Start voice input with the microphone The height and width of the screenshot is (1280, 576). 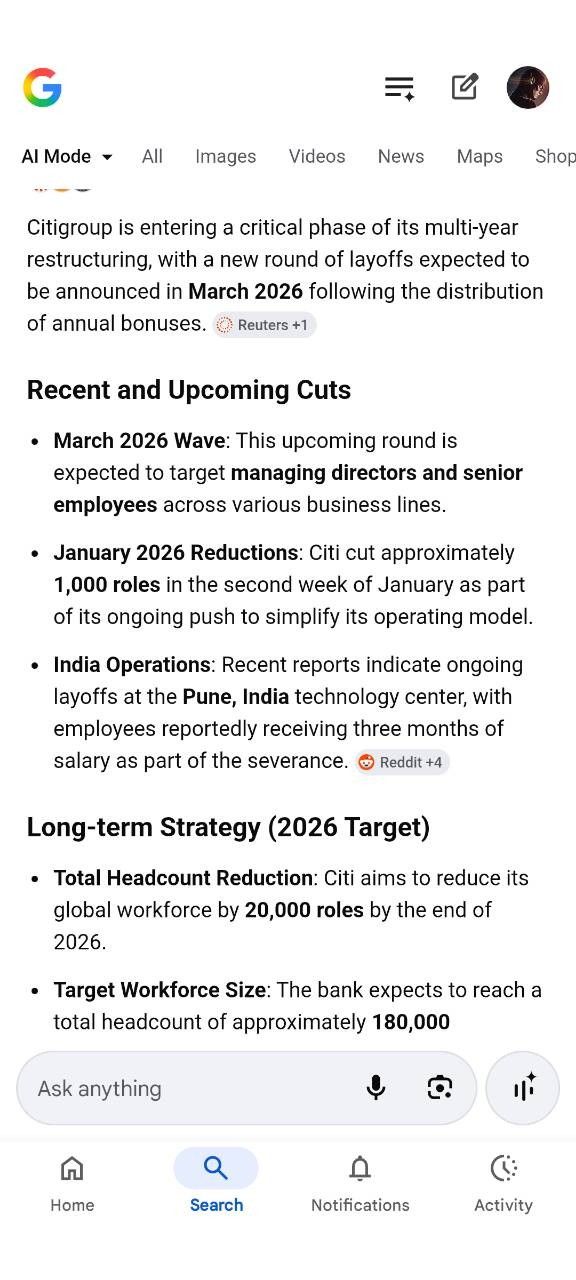pyautogui.click(x=376, y=1088)
